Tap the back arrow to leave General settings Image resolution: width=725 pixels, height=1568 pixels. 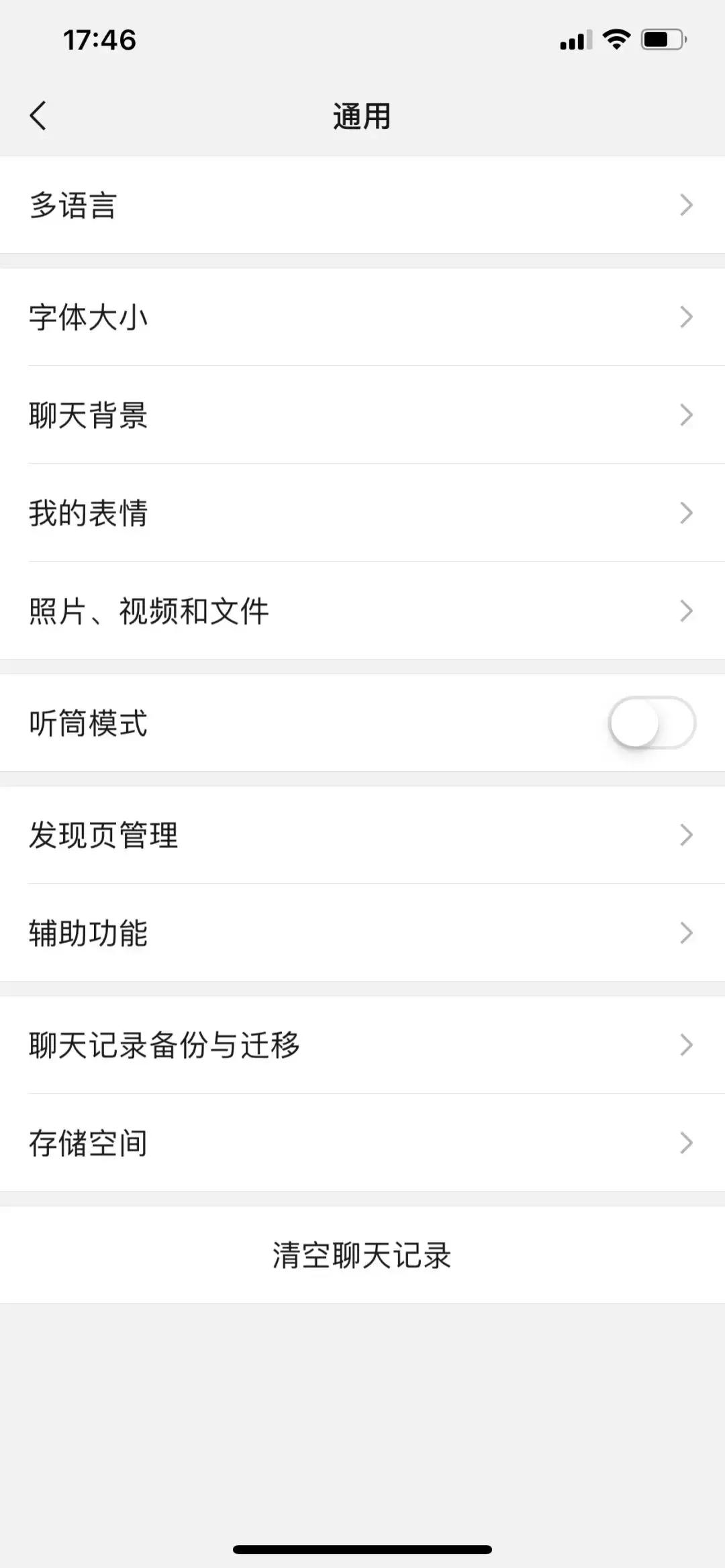[x=38, y=115]
